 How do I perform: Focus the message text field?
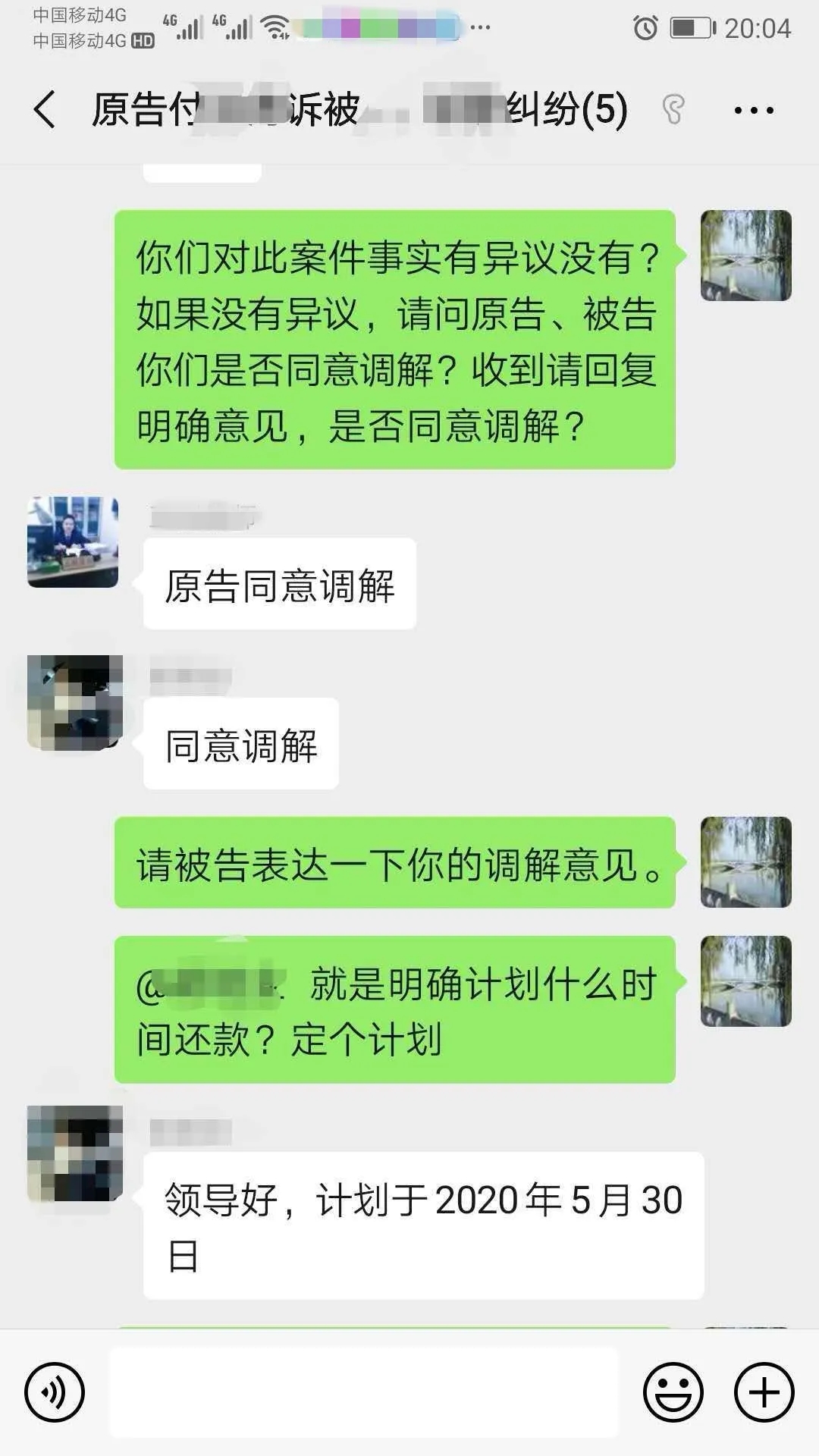click(364, 1392)
